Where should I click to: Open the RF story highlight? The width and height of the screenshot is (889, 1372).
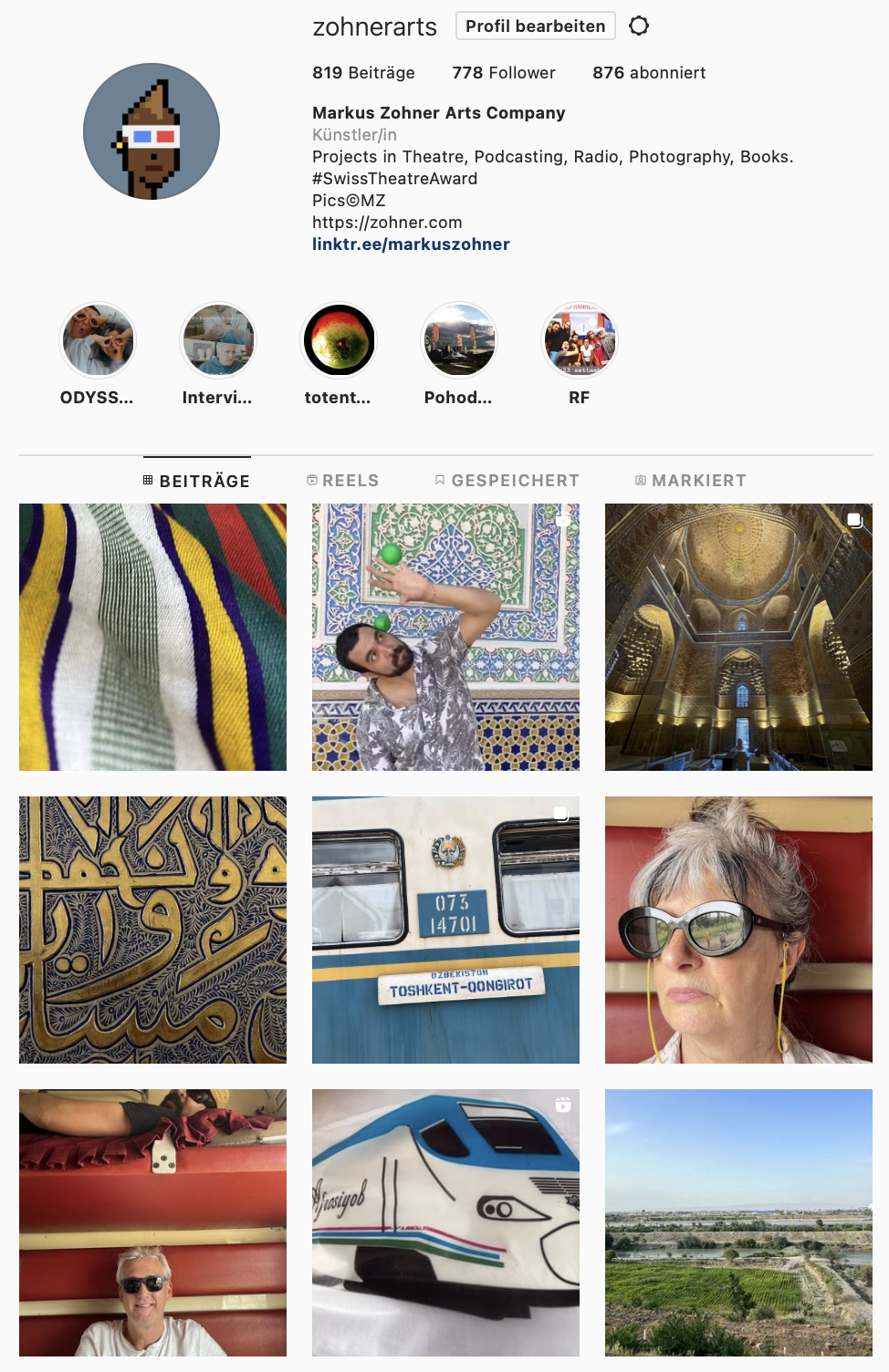click(x=580, y=341)
